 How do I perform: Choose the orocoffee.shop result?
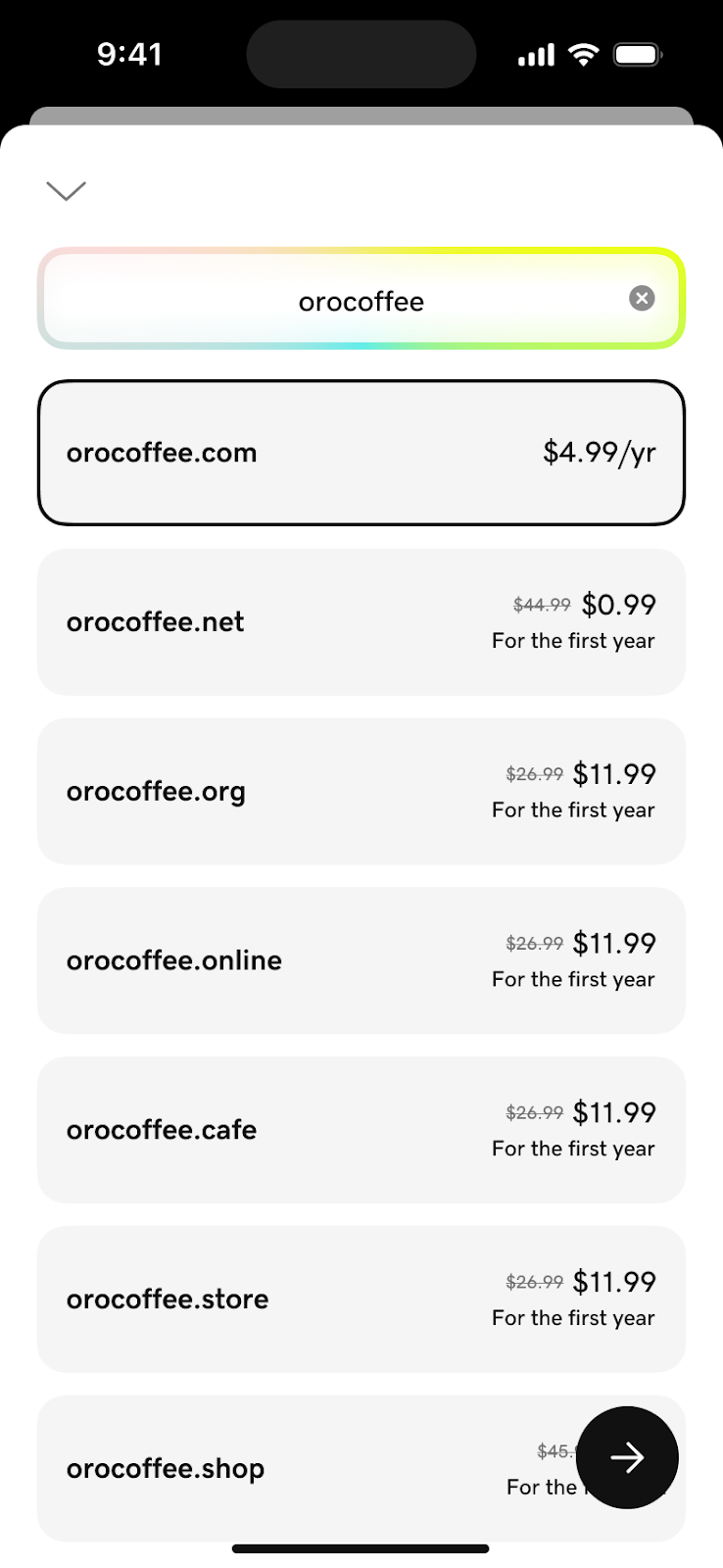click(294, 1468)
